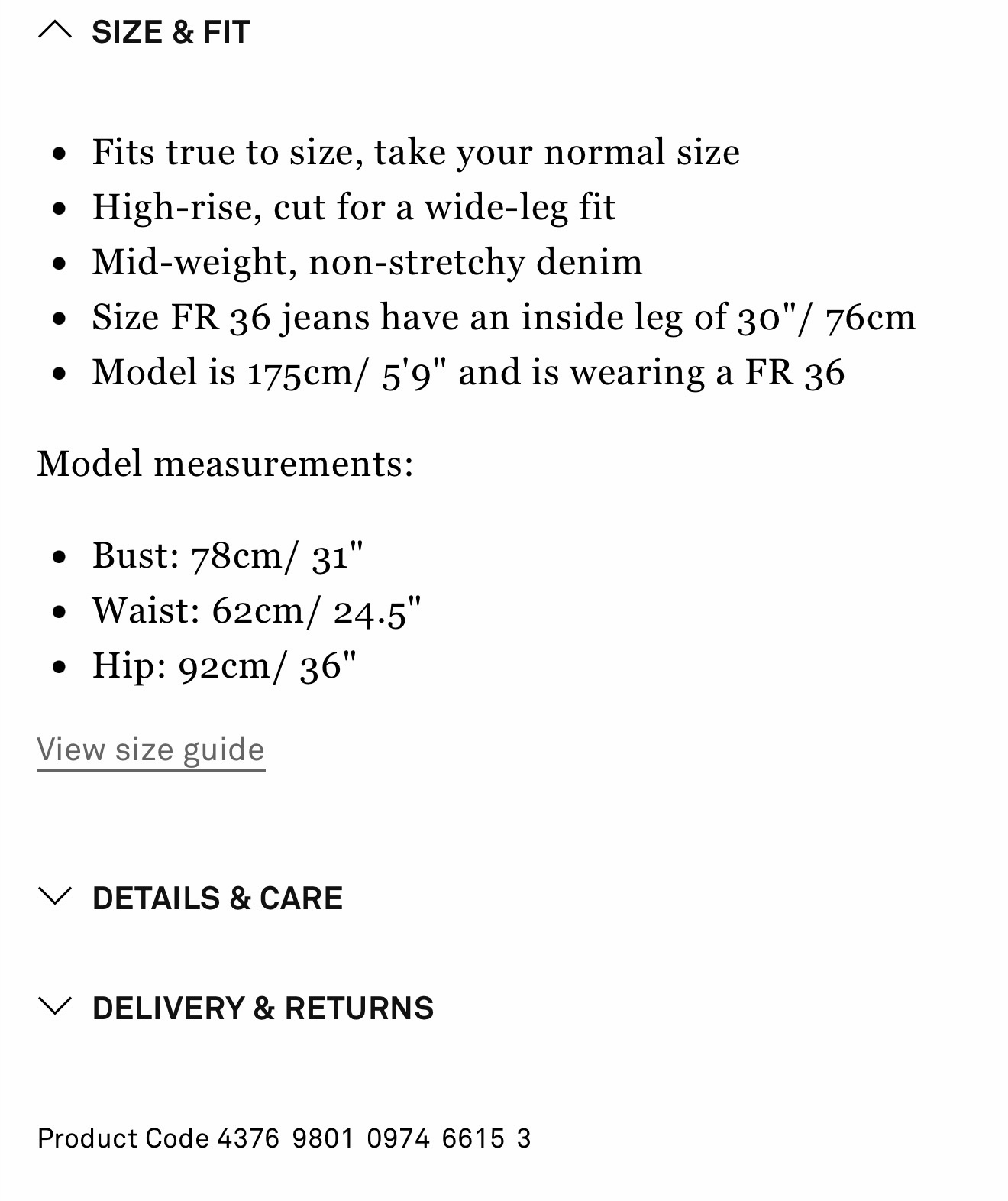The image size is (1008, 1201).
Task: Open the View size guide link
Action: pyautogui.click(x=150, y=749)
